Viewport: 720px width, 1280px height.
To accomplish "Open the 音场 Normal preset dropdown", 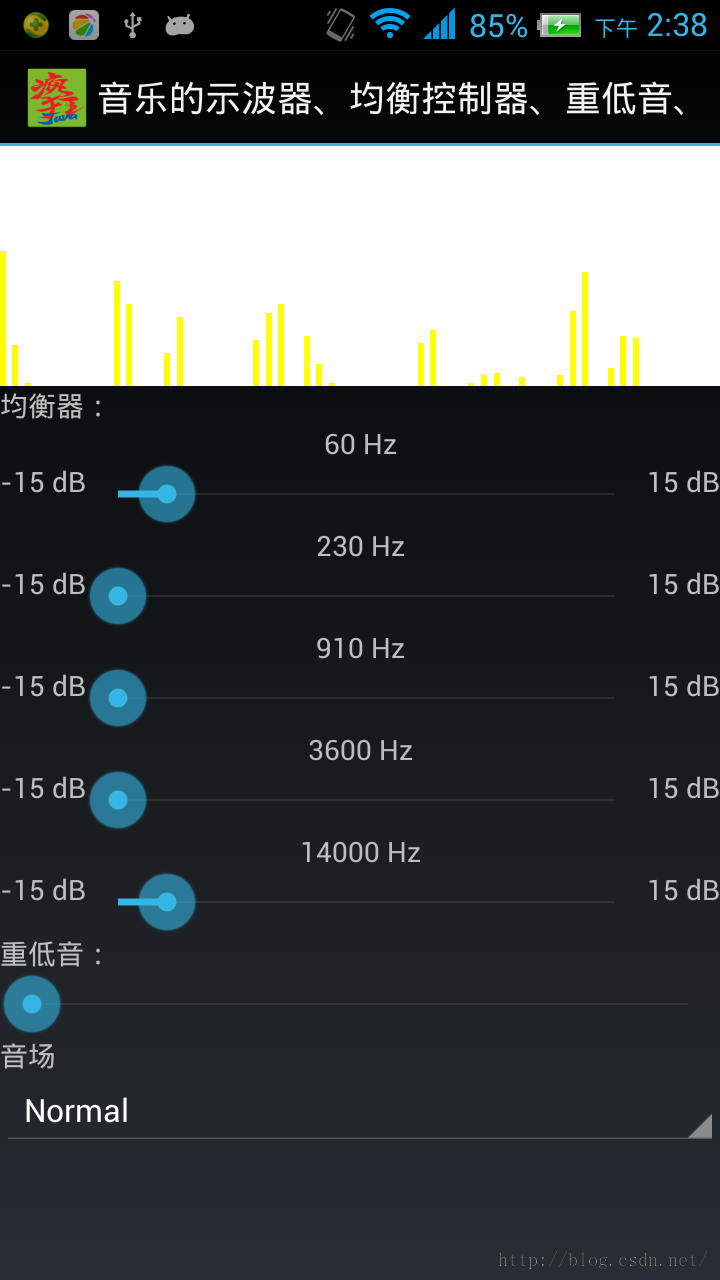I will pos(360,1111).
